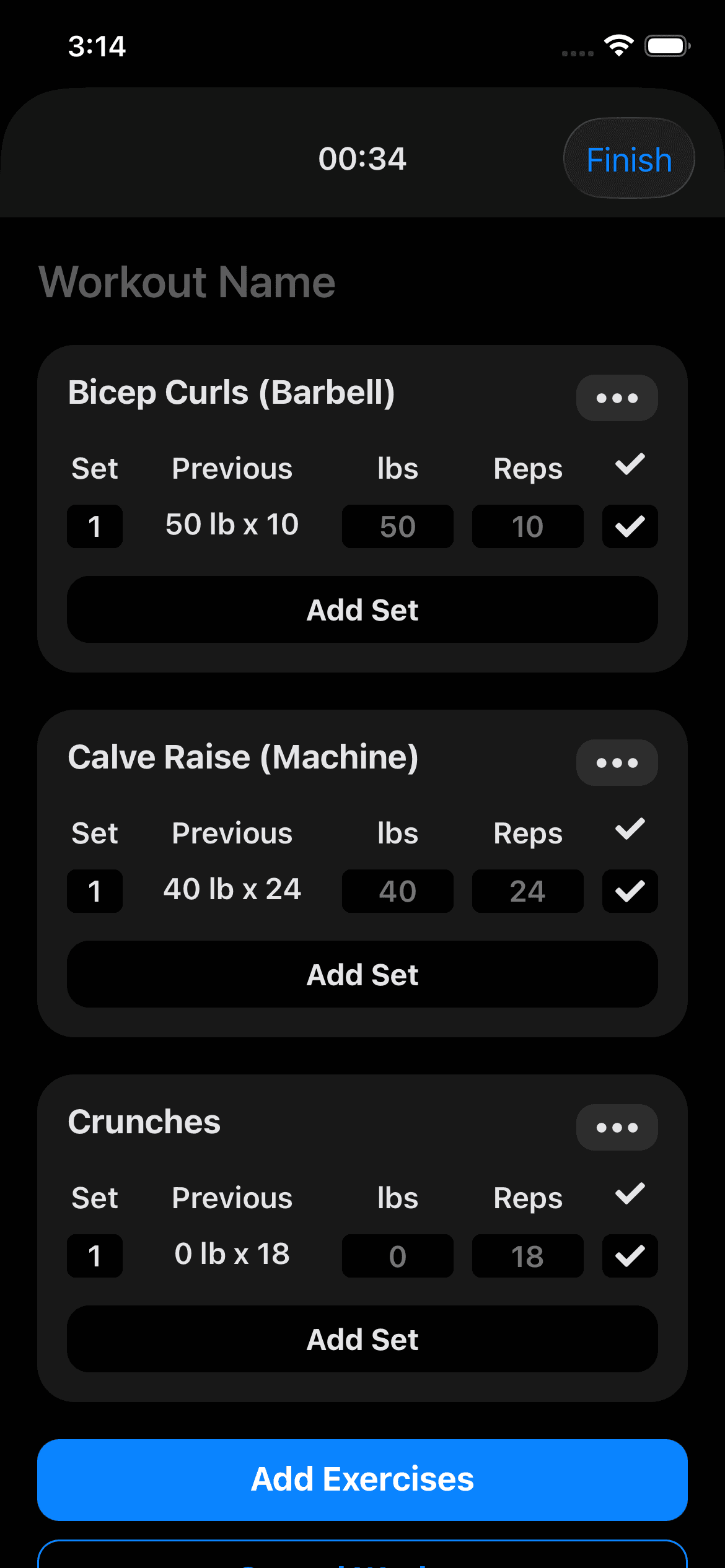The width and height of the screenshot is (725, 1568).
Task: Edit lbs field for Bicep Curls set
Action: (x=397, y=526)
